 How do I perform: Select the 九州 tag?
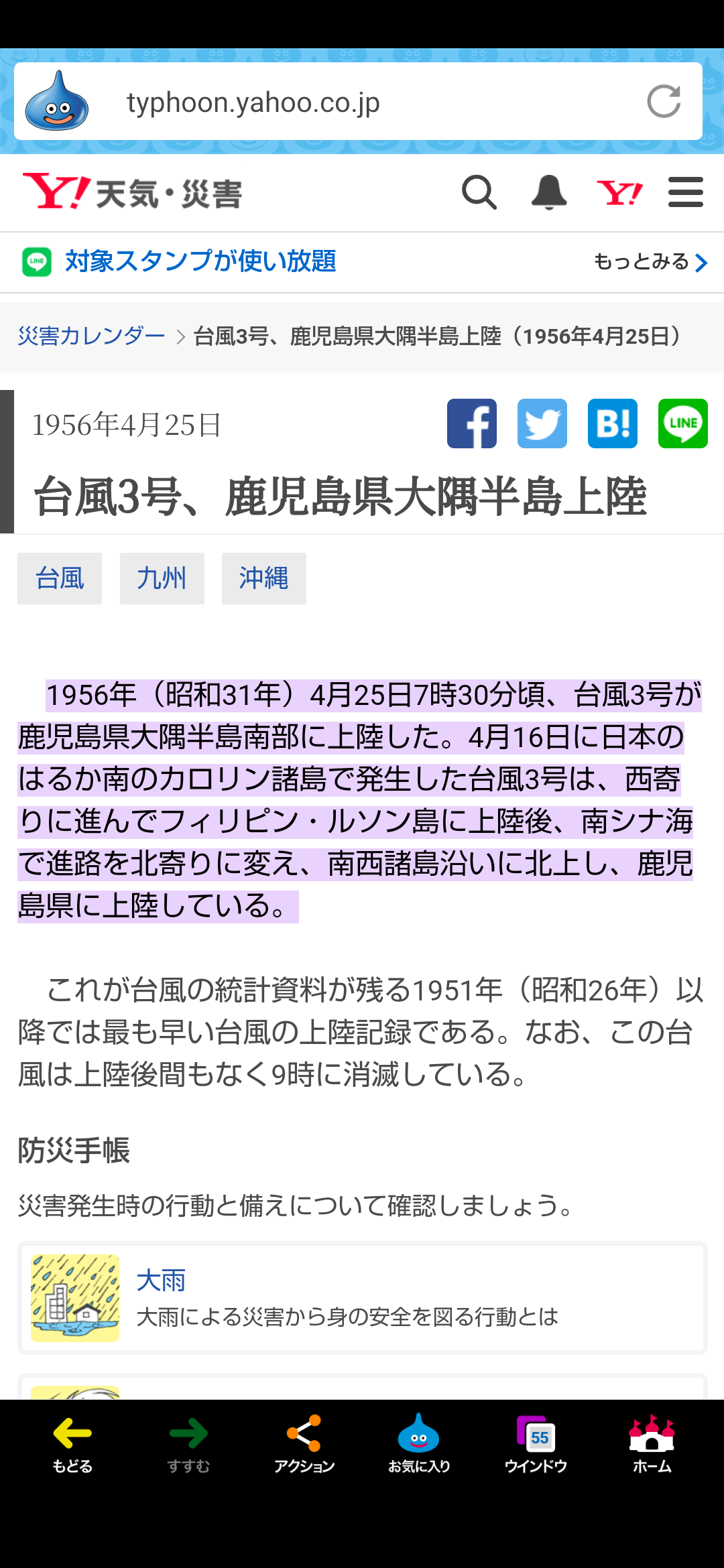coord(162,578)
